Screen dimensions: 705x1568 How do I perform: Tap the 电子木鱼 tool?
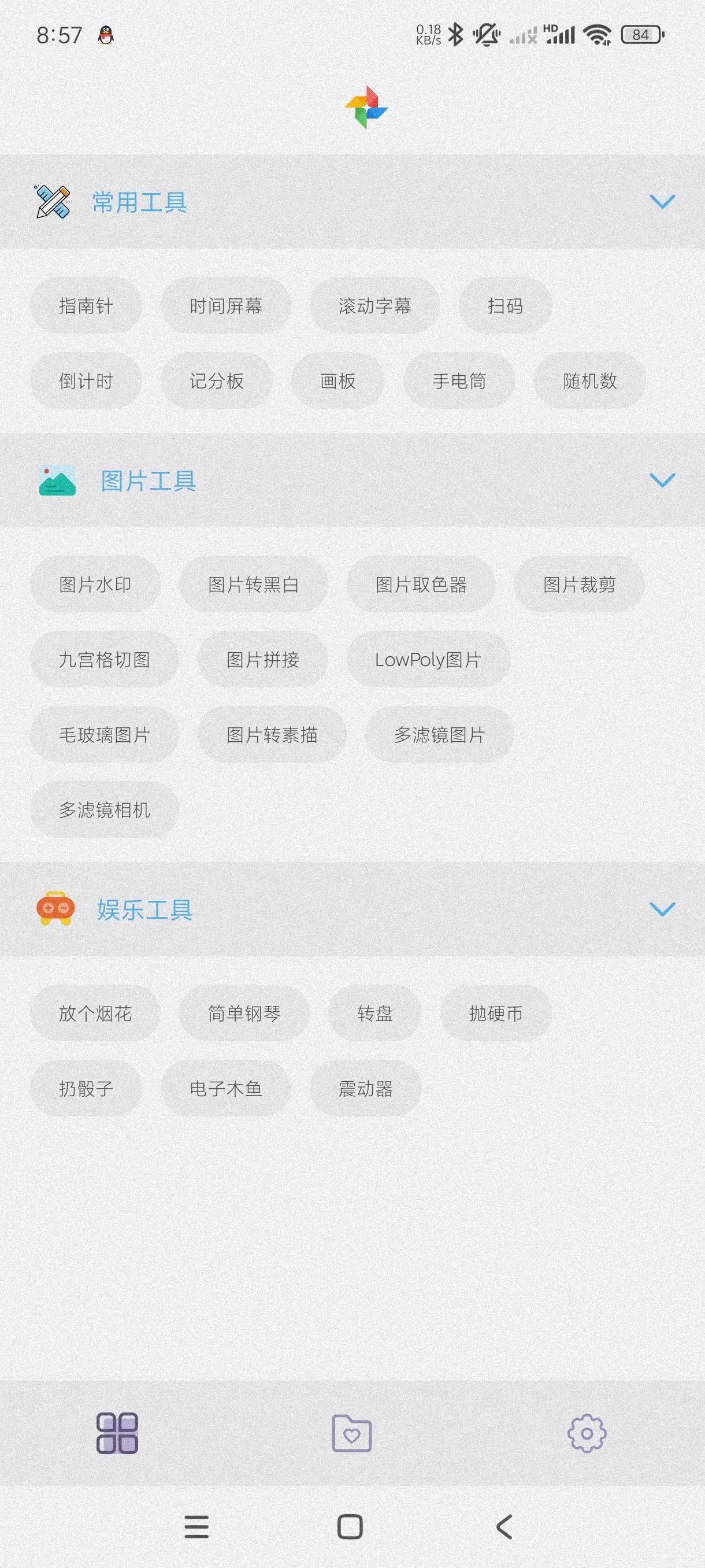coord(226,1088)
